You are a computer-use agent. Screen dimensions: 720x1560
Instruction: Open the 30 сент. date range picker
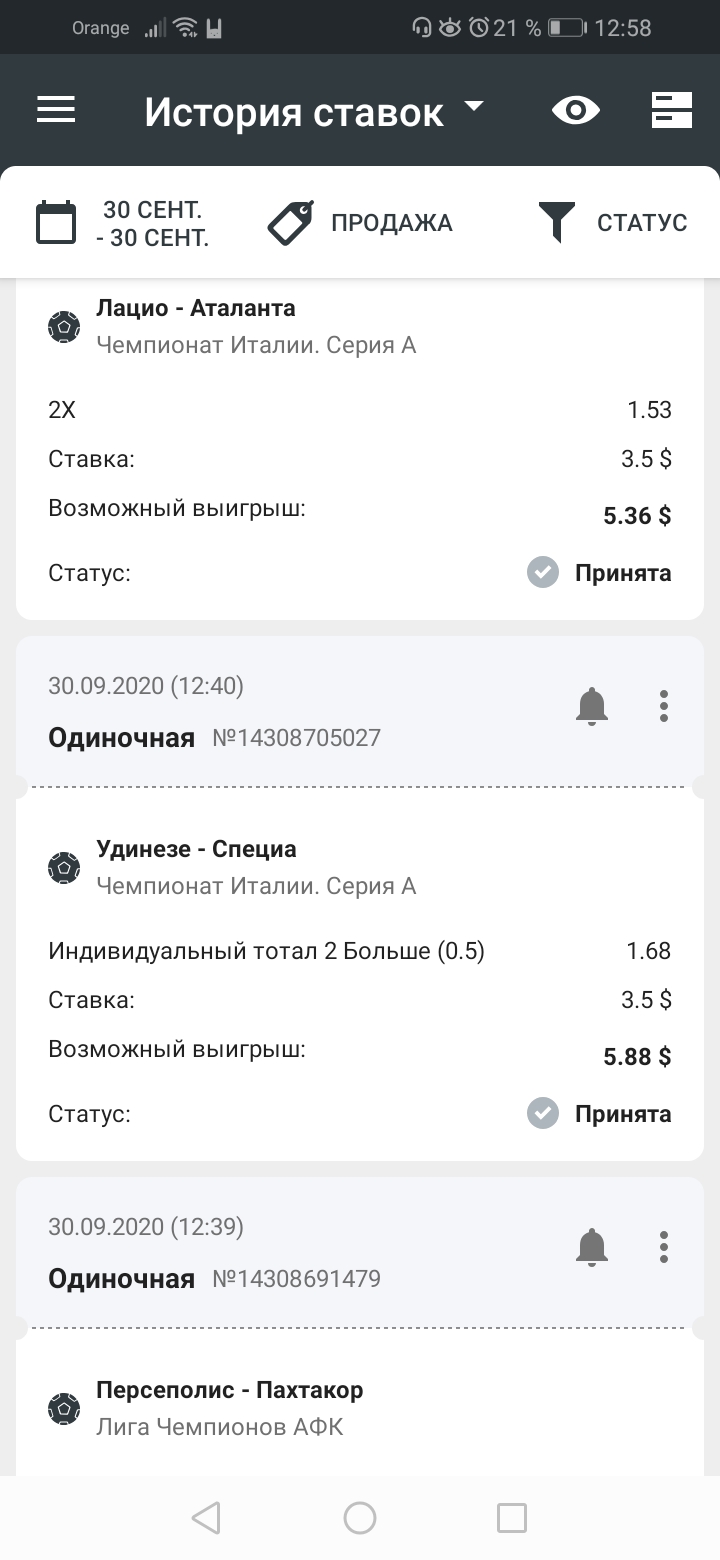coord(123,223)
